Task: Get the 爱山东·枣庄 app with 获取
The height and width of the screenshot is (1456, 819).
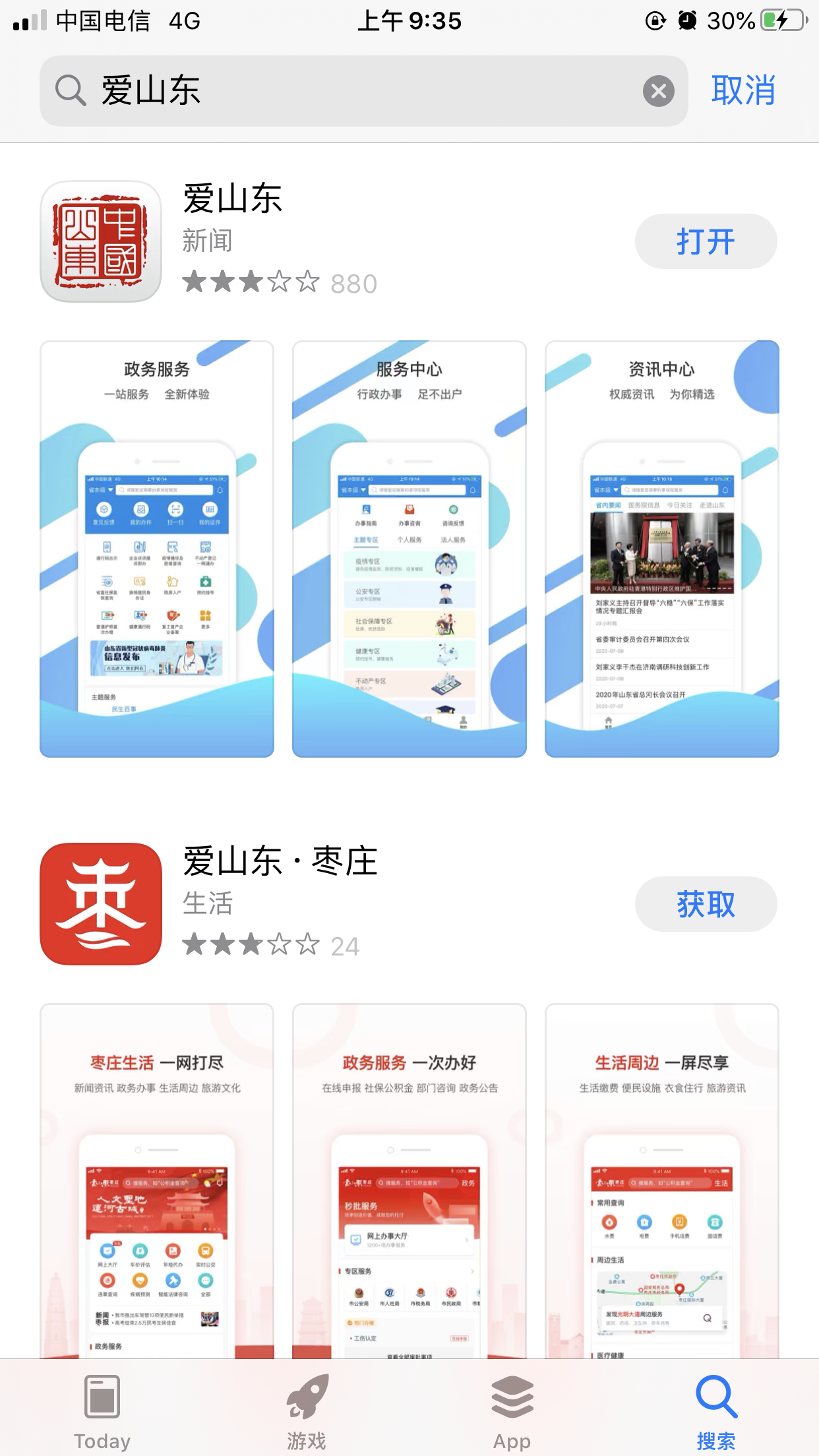Action: coord(706,904)
